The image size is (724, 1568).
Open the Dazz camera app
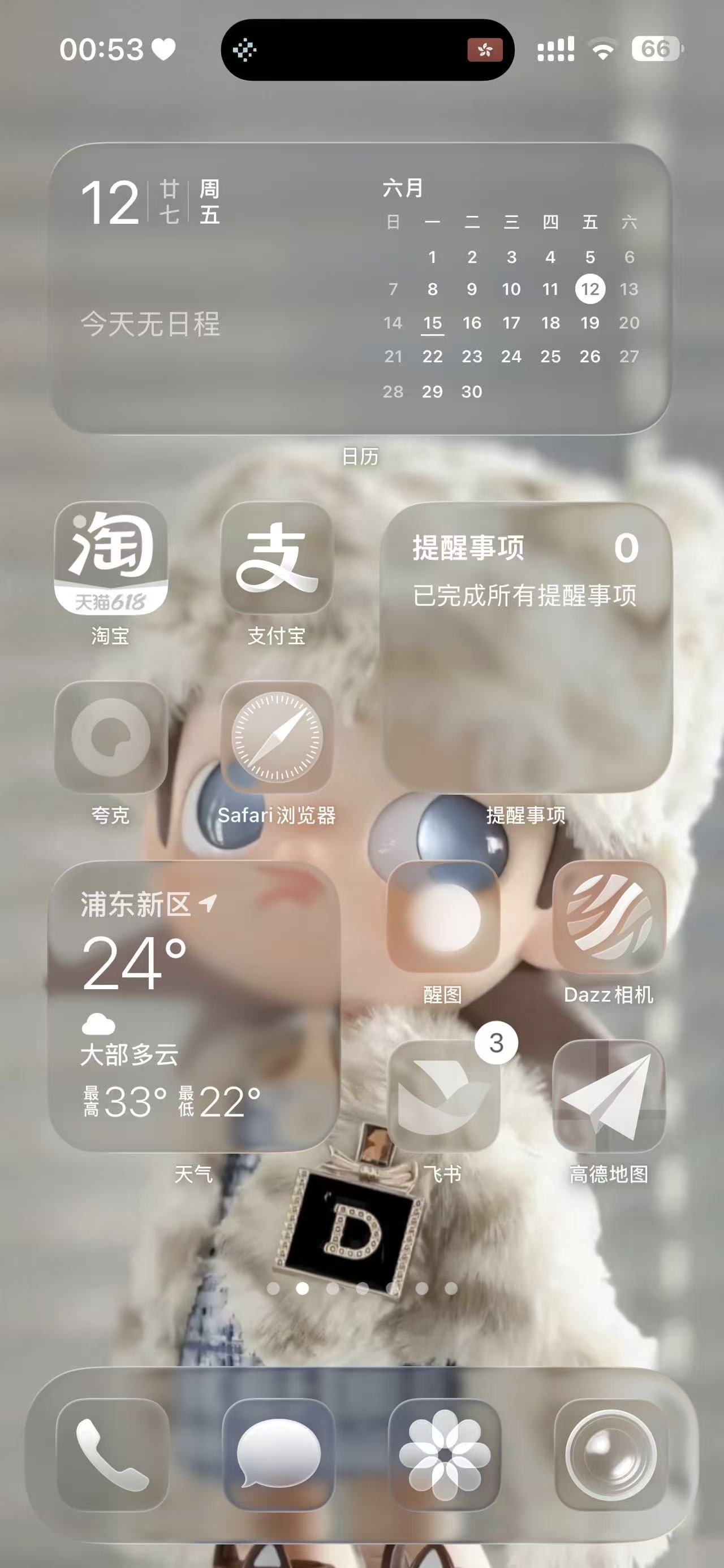pyautogui.click(x=609, y=916)
